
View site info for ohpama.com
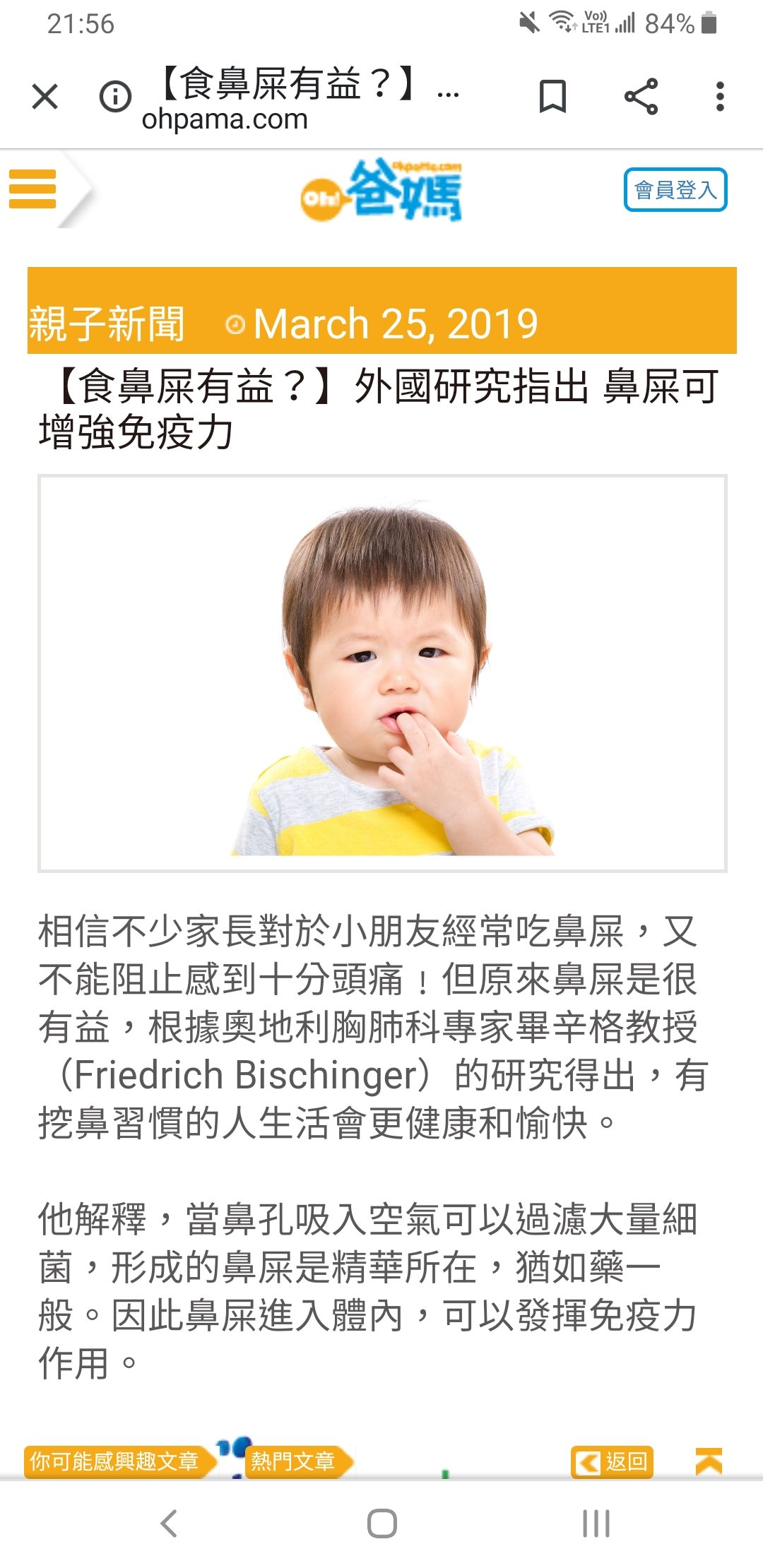click(x=115, y=97)
